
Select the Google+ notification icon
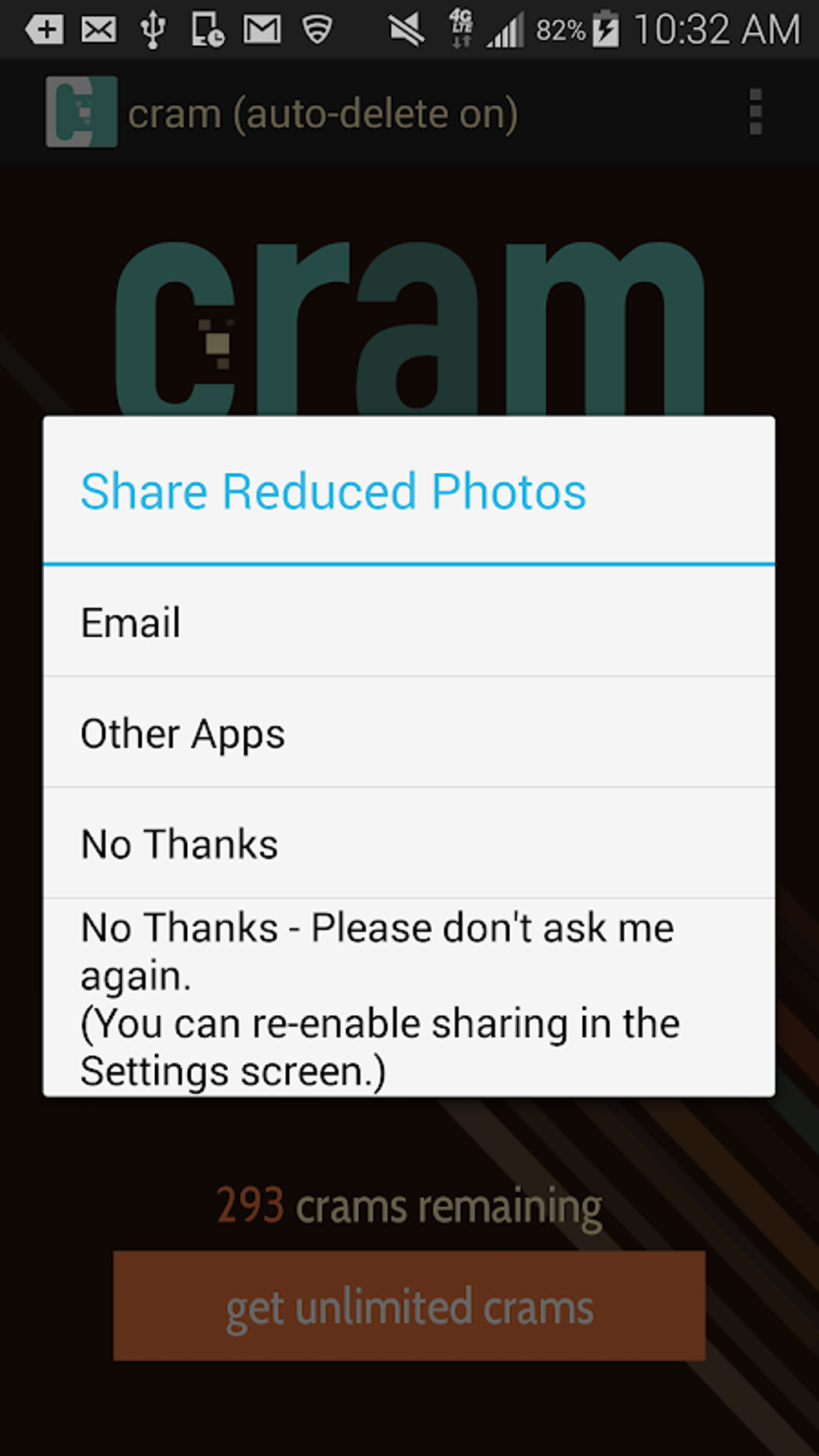[x=45, y=29]
